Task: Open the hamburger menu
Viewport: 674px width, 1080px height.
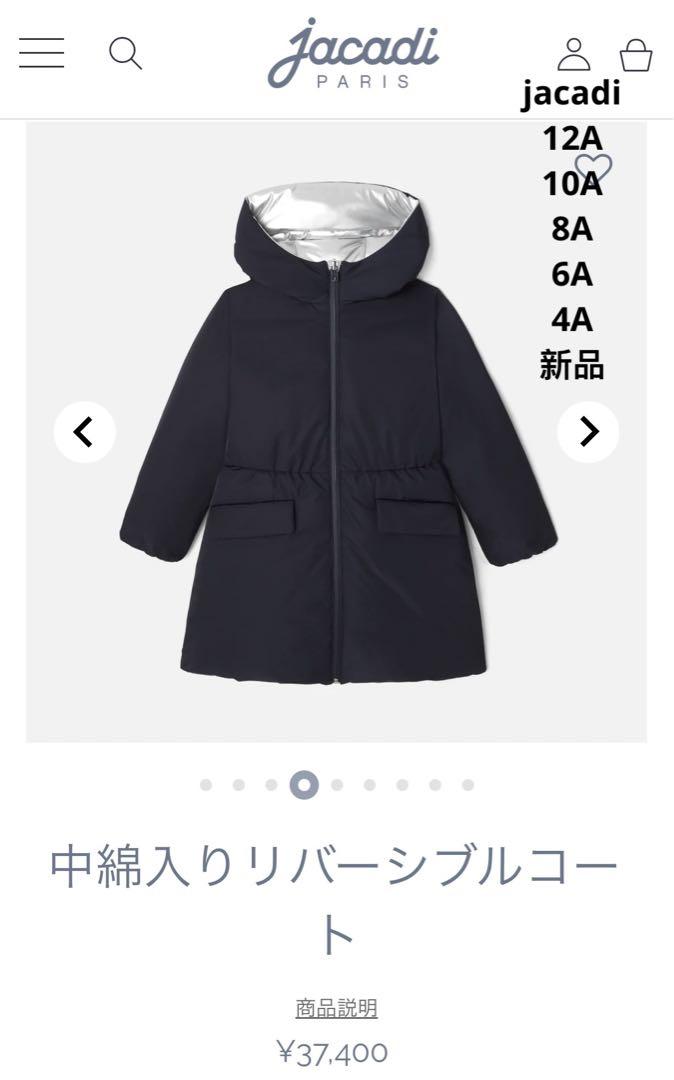Action: click(x=41, y=53)
